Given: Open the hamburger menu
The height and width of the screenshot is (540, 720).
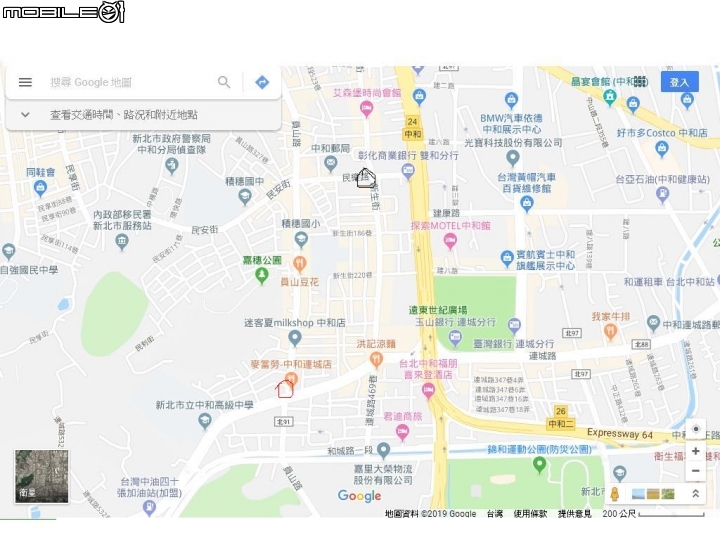Looking at the screenshot, I should click(25, 82).
